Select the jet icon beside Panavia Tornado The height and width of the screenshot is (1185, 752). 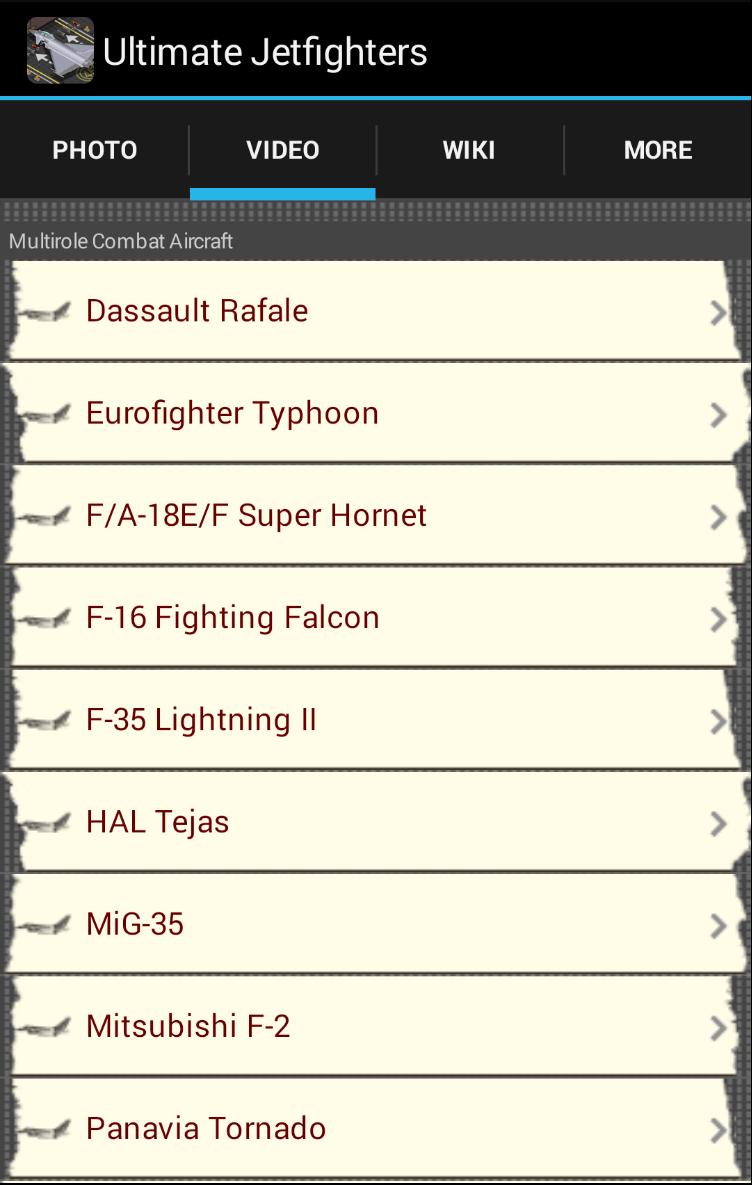(45, 1129)
